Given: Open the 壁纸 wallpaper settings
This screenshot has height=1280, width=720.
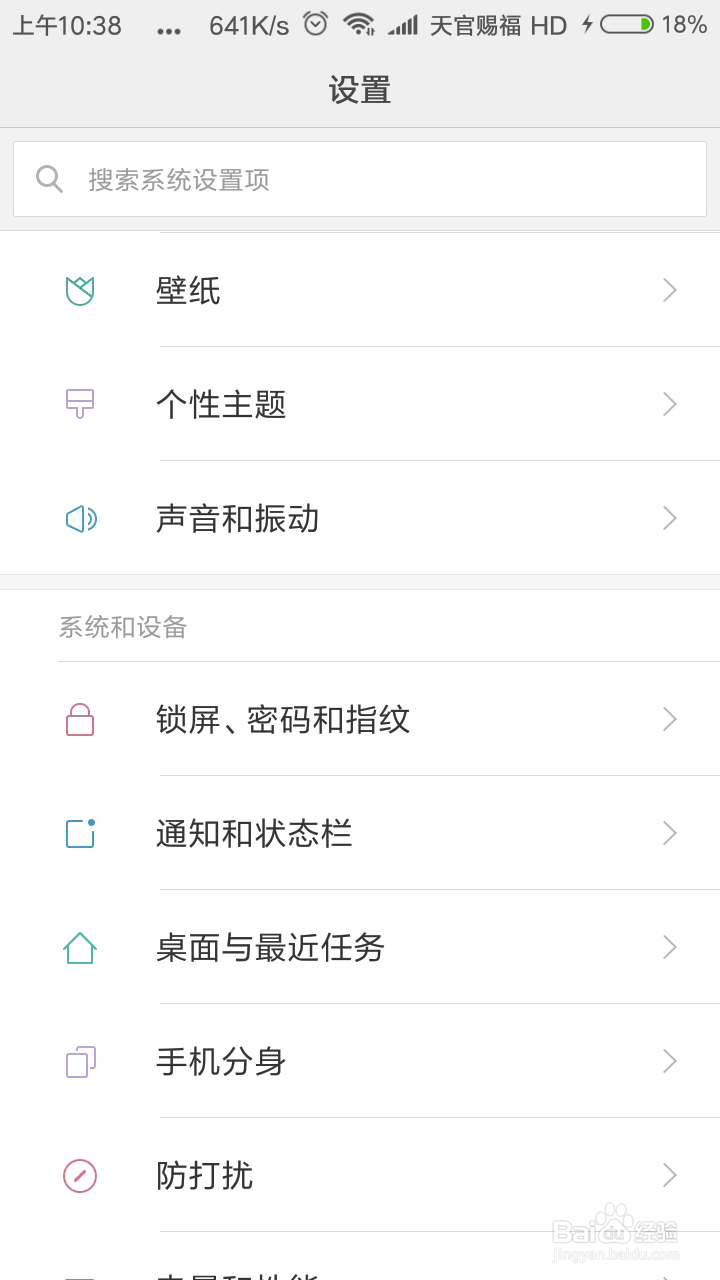Looking at the screenshot, I should pos(360,291).
